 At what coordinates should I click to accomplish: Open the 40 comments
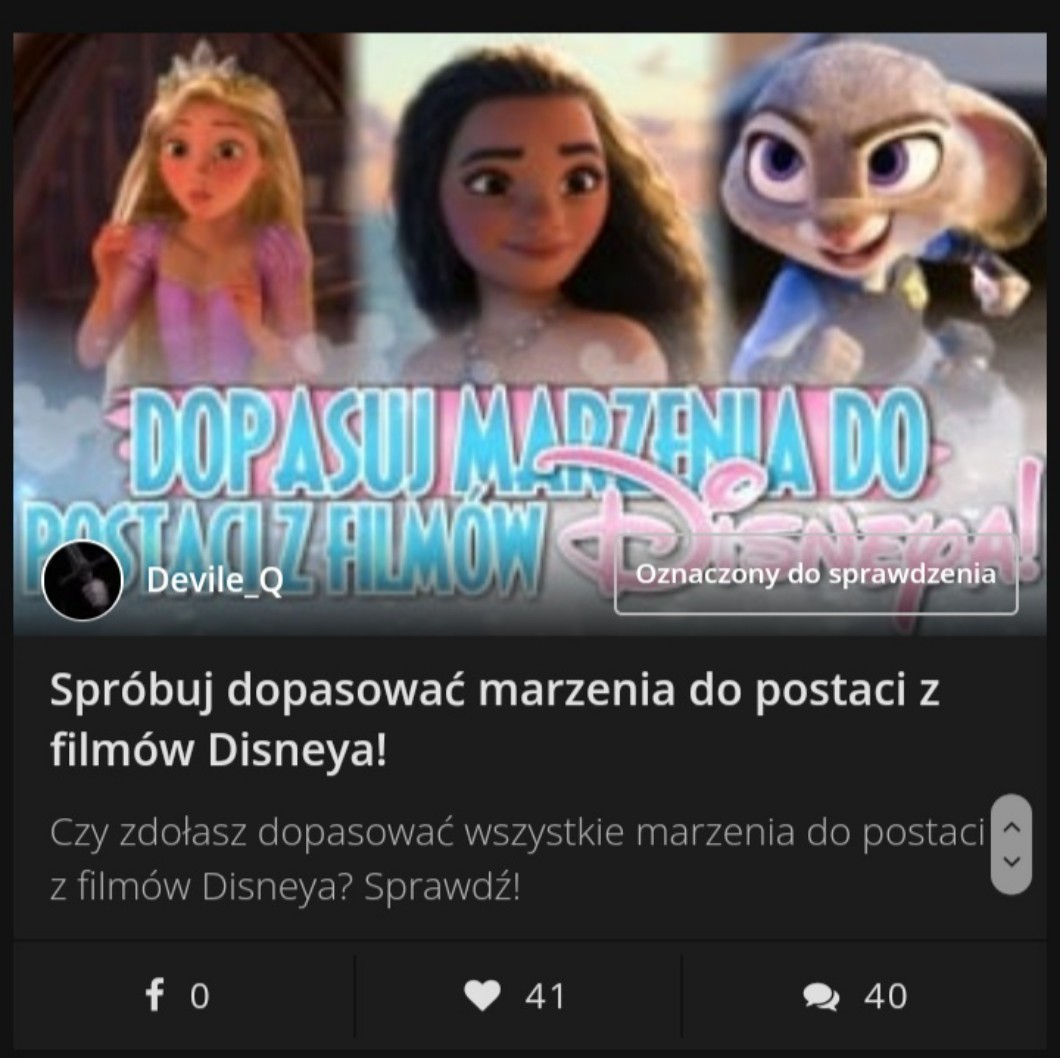[x=856, y=996]
